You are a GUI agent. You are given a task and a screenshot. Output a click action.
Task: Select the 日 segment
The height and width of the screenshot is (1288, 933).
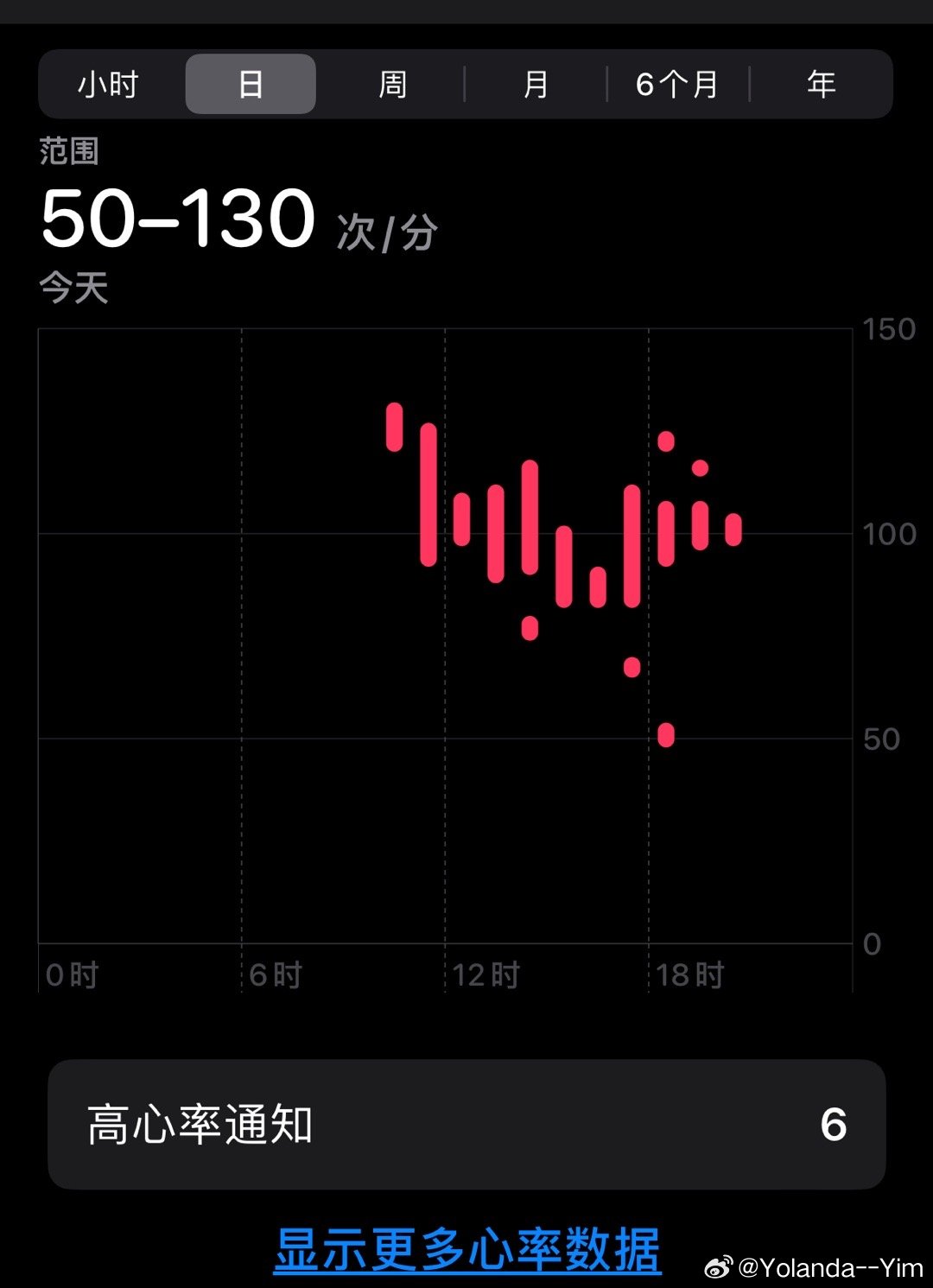(251, 85)
